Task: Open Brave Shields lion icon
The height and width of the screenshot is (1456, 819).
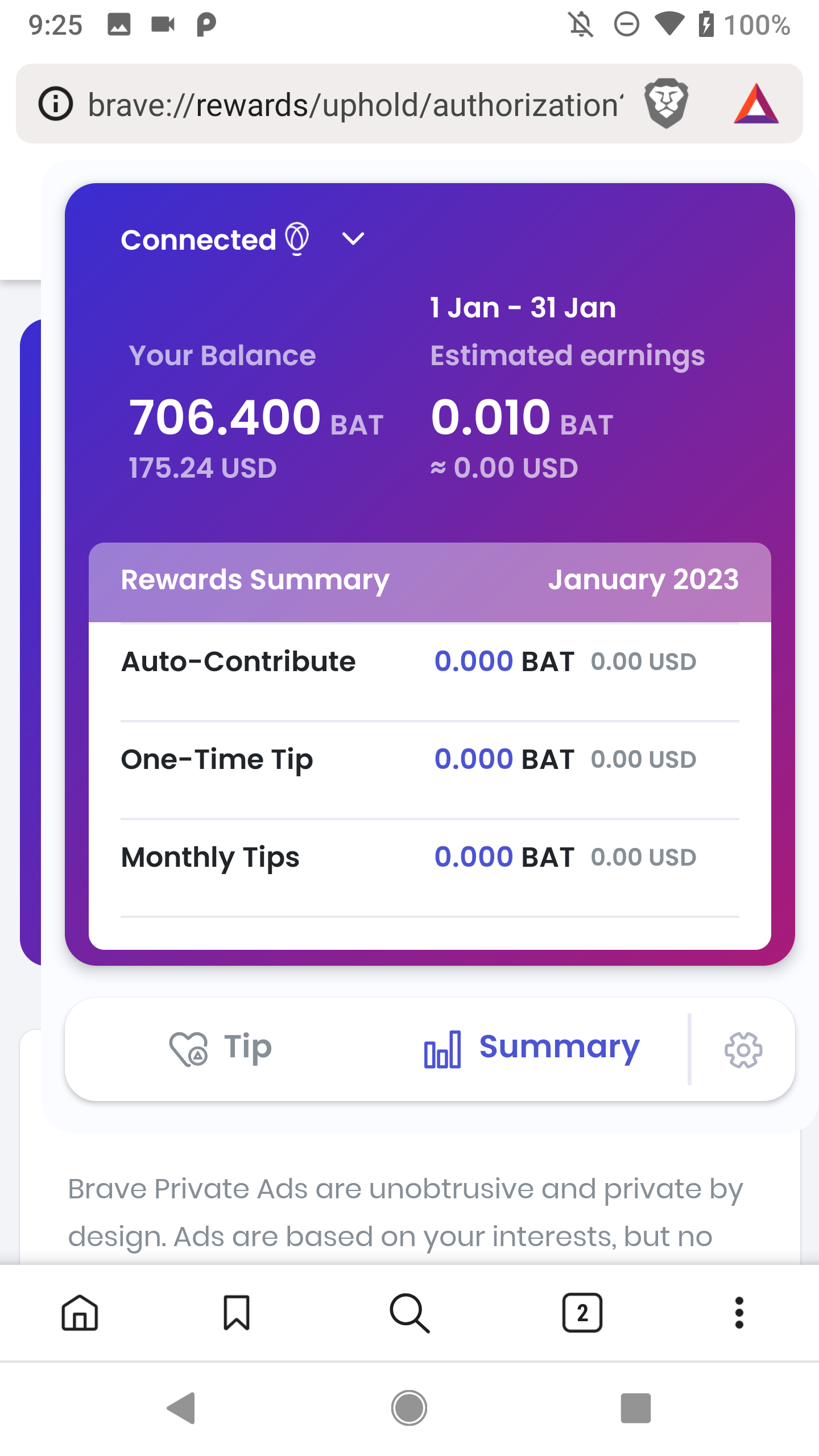Action: [x=666, y=104]
